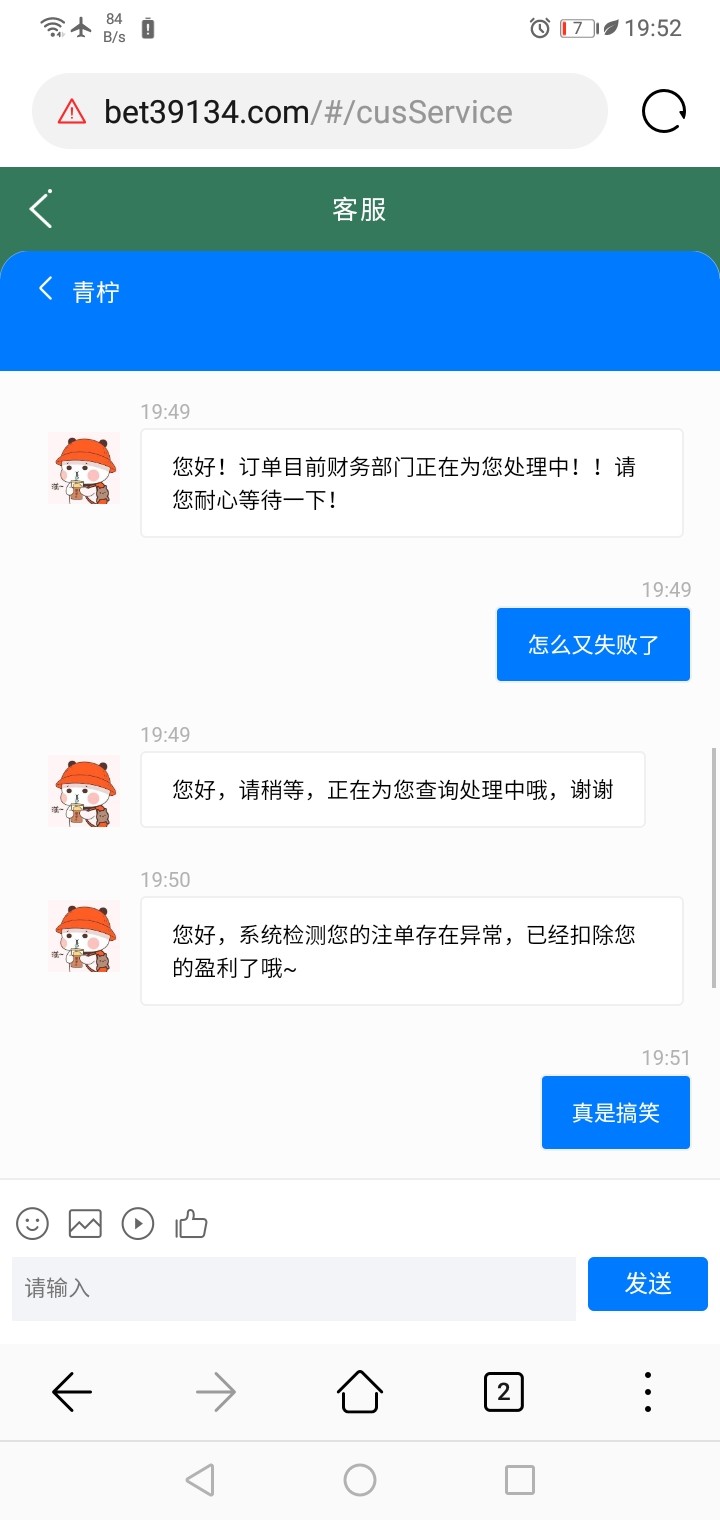Tap the back arrow beside 青柠
The width and height of the screenshot is (720, 1520).
[x=45, y=290]
